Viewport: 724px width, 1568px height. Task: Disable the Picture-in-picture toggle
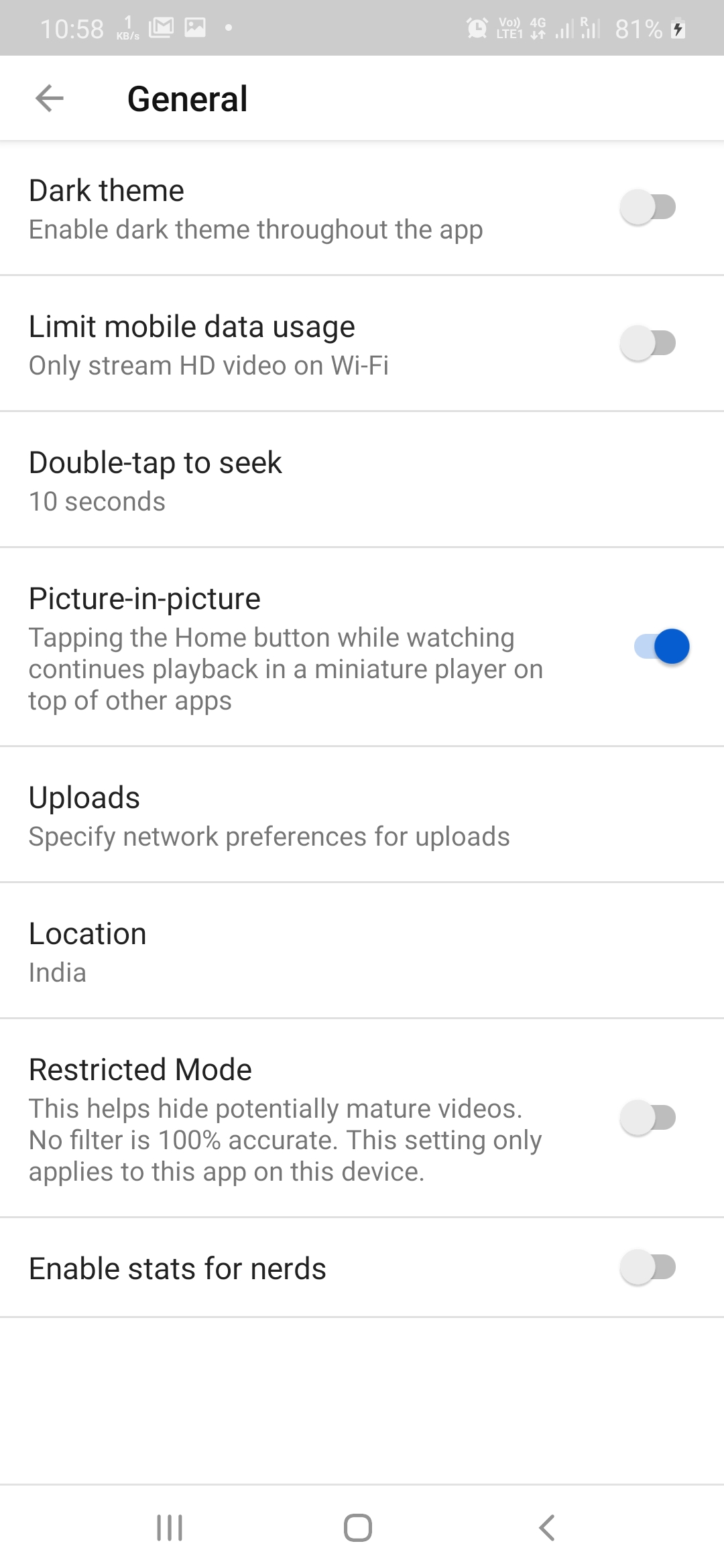tap(661, 647)
